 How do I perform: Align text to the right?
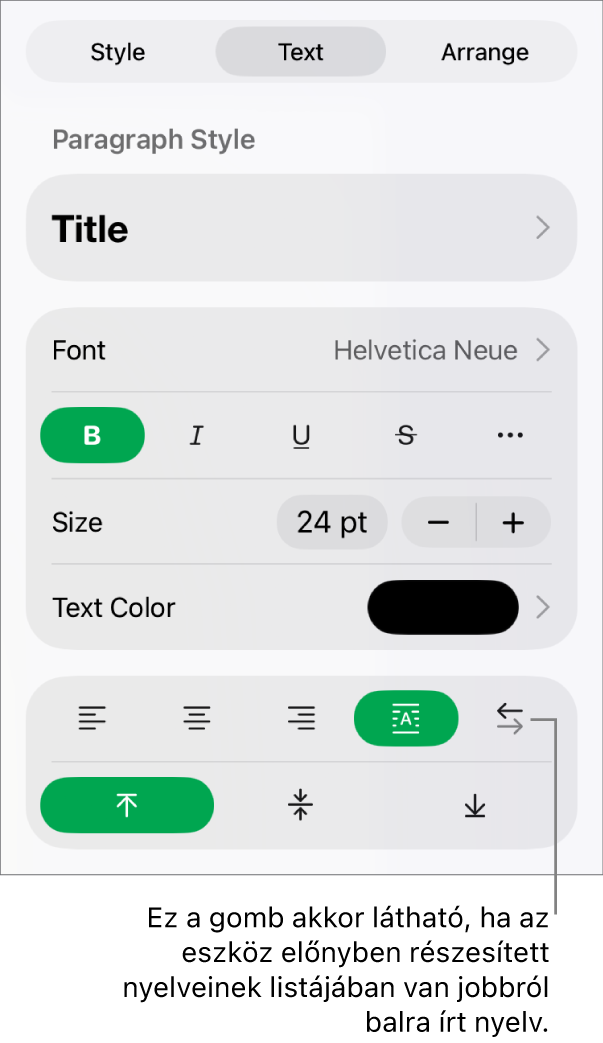301,718
